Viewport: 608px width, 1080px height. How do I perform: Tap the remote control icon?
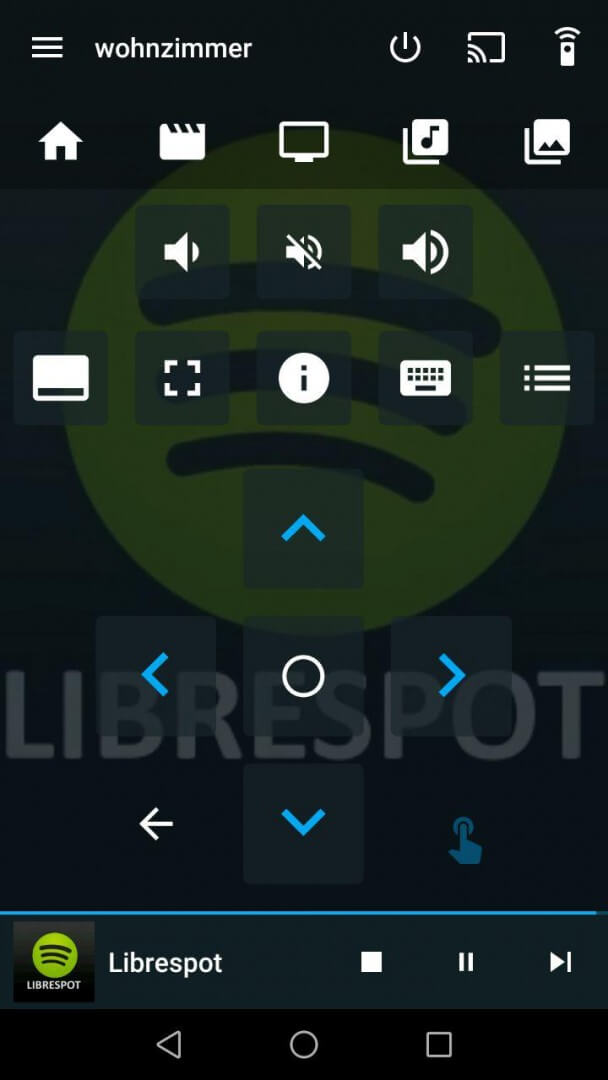point(567,48)
